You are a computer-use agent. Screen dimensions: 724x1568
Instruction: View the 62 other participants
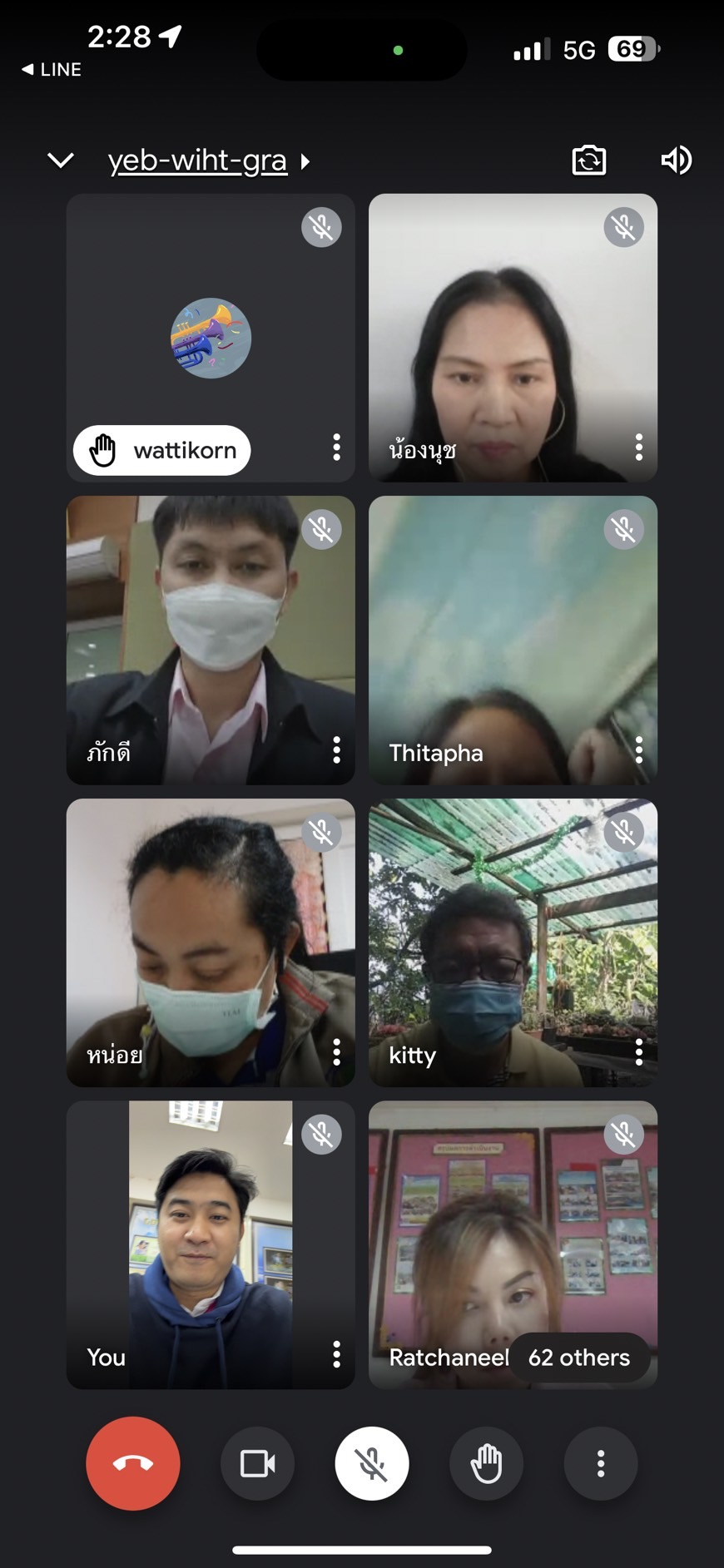579,1358
